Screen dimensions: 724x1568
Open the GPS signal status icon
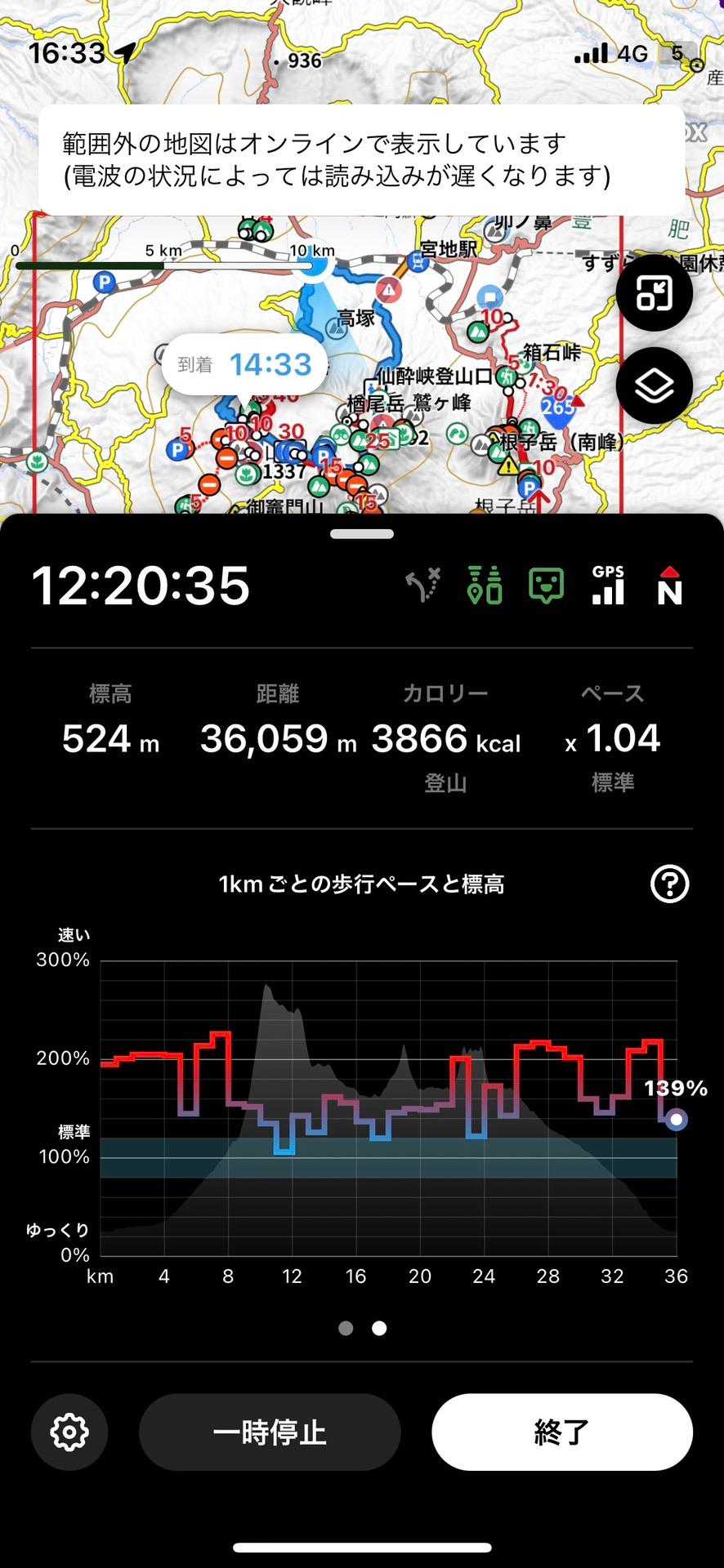608,586
